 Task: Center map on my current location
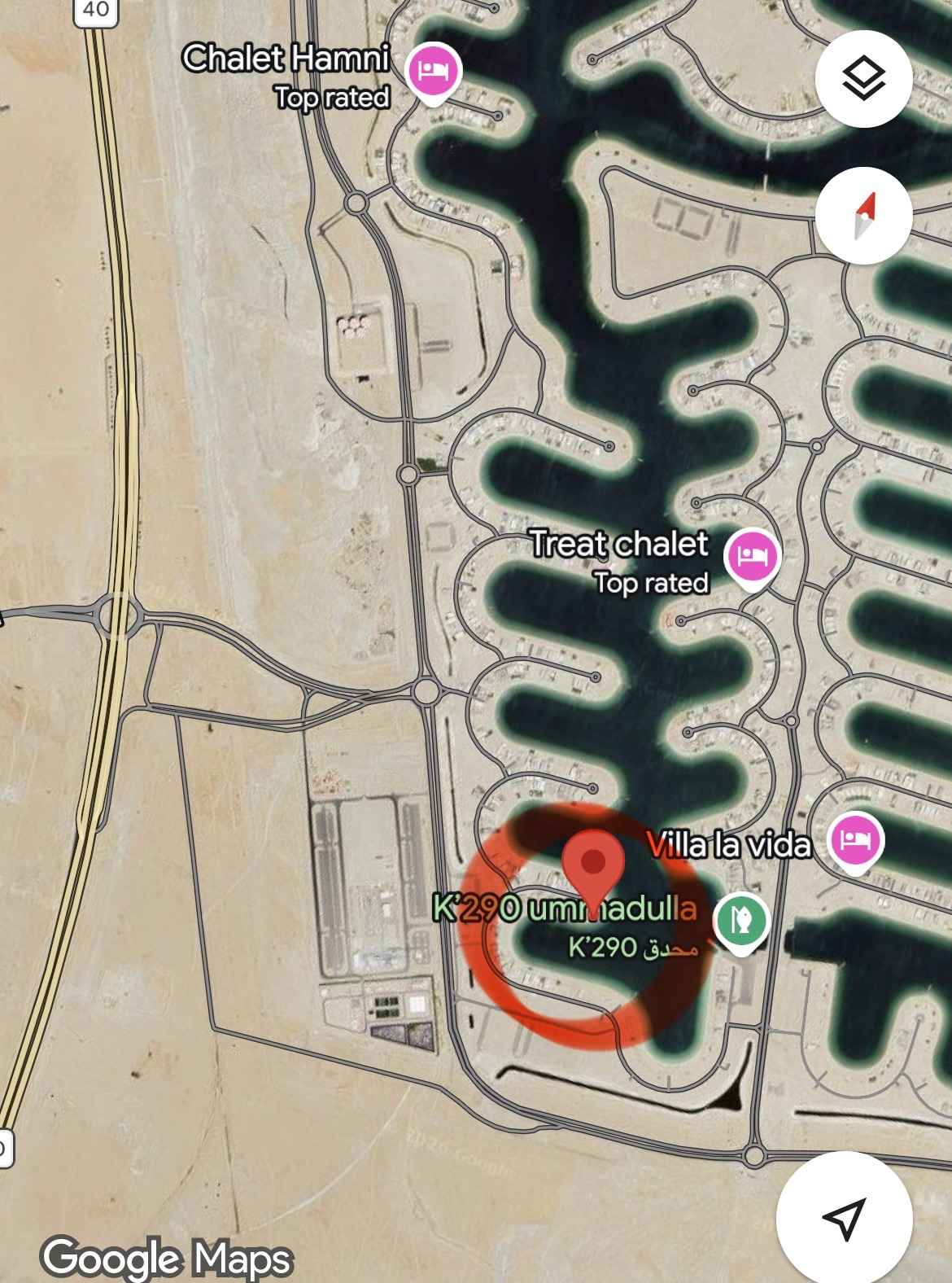click(844, 1218)
